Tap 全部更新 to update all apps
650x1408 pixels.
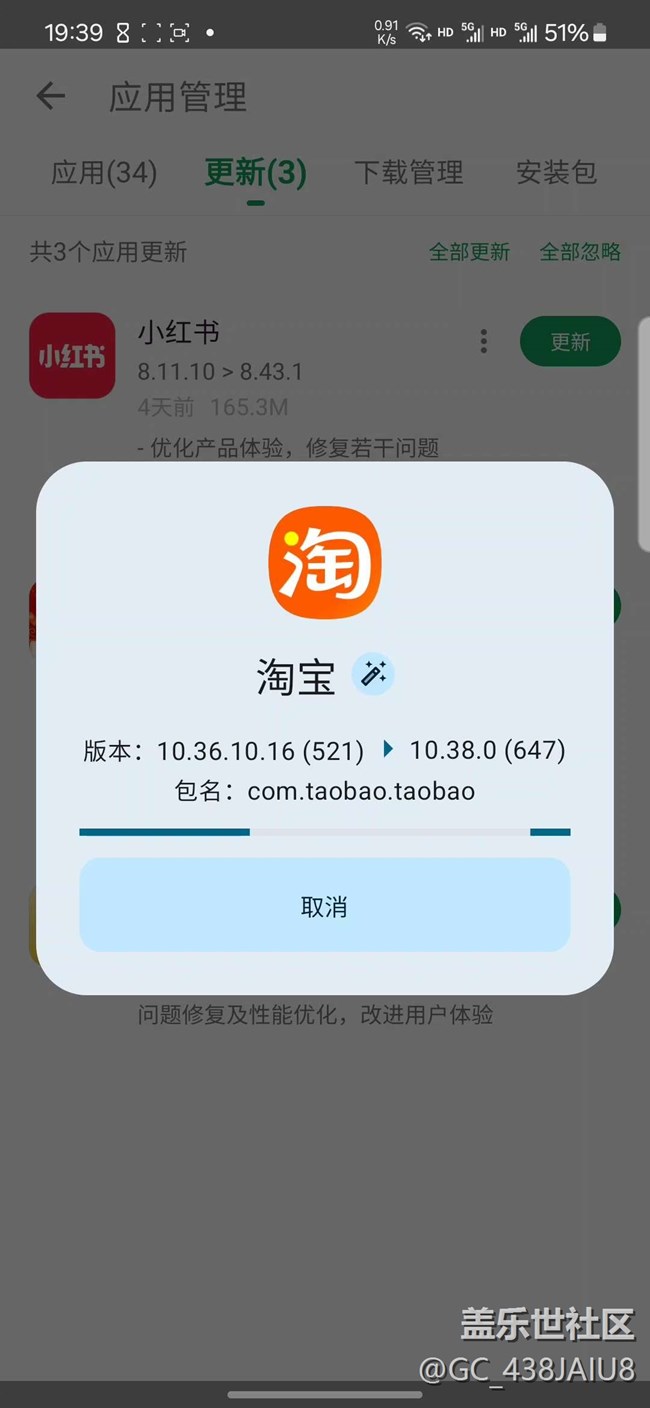pyautogui.click(x=469, y=252)
